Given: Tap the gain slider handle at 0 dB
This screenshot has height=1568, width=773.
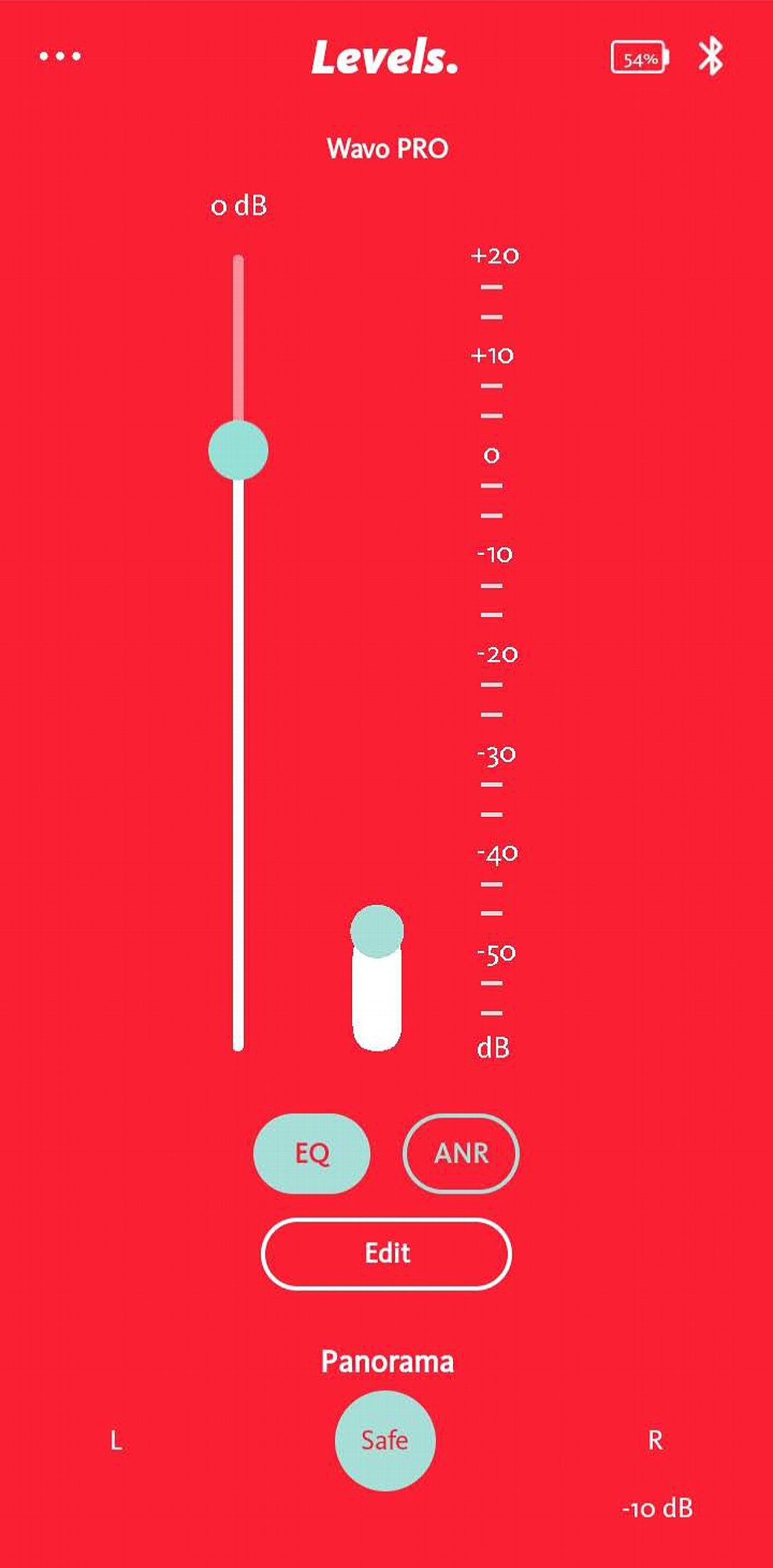Looking at the screenshot, I should [238, 450].
